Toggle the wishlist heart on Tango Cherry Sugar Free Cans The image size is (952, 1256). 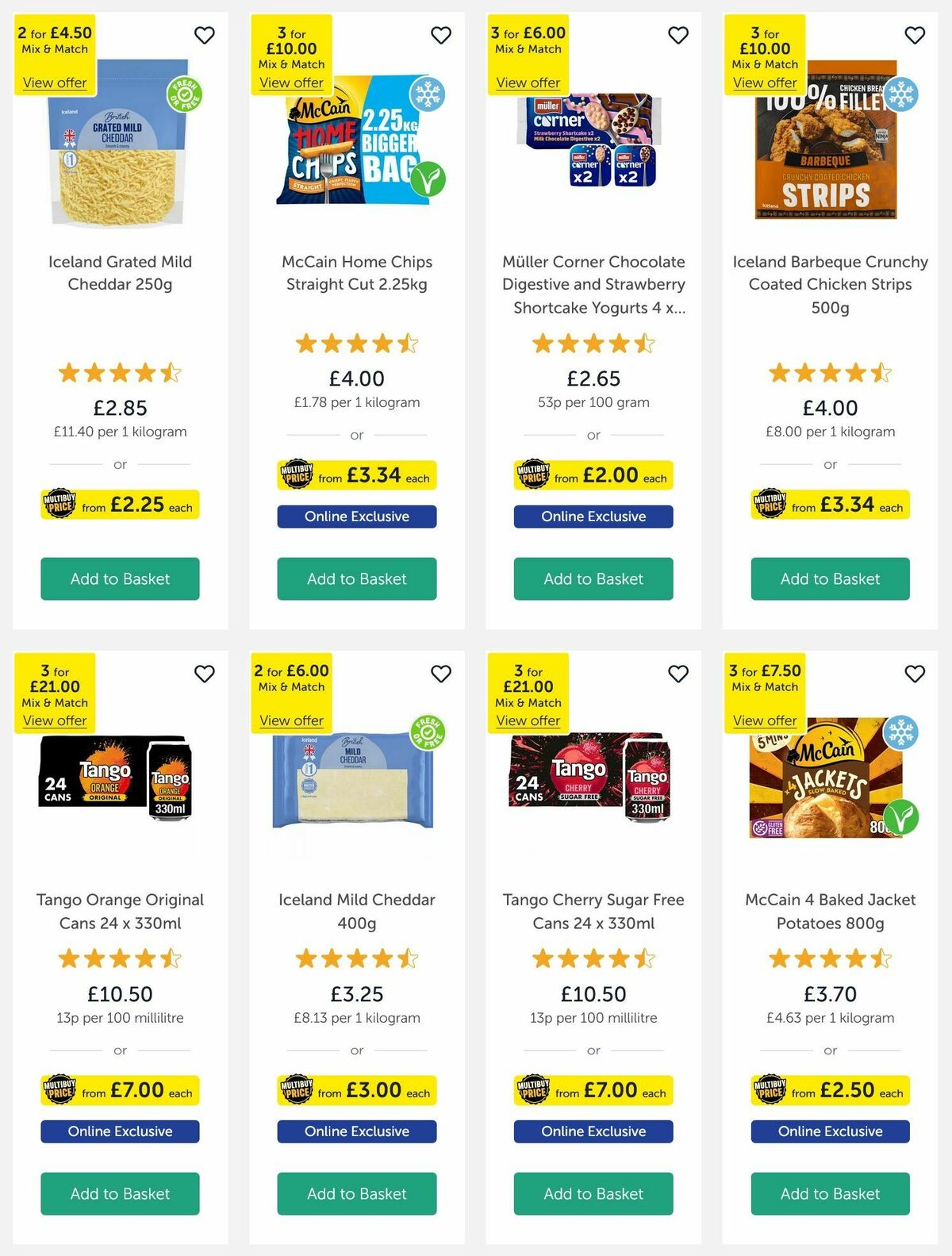click(x=678, y=673)
